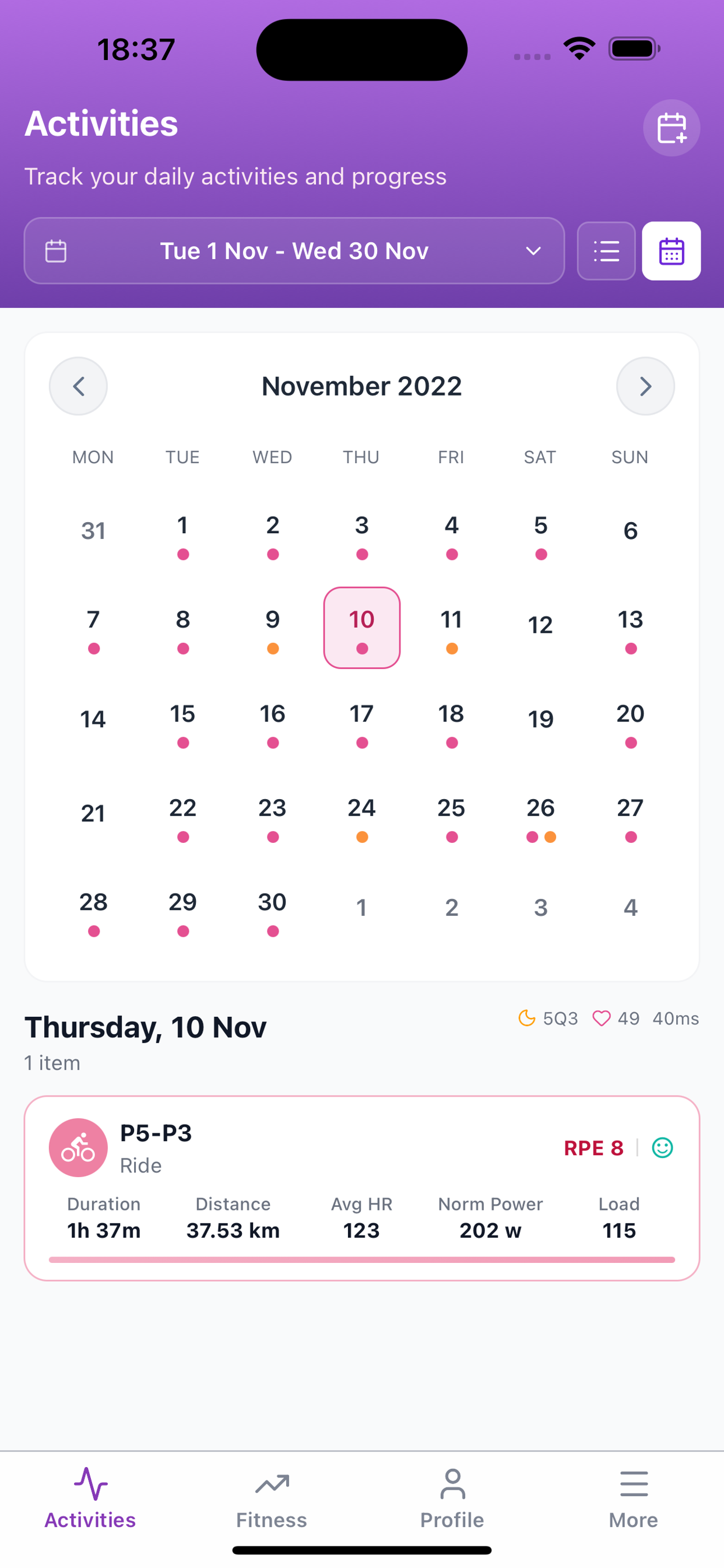724x1568 pixels.
Task: Select November 12 which has no activities
Action: 540,625
